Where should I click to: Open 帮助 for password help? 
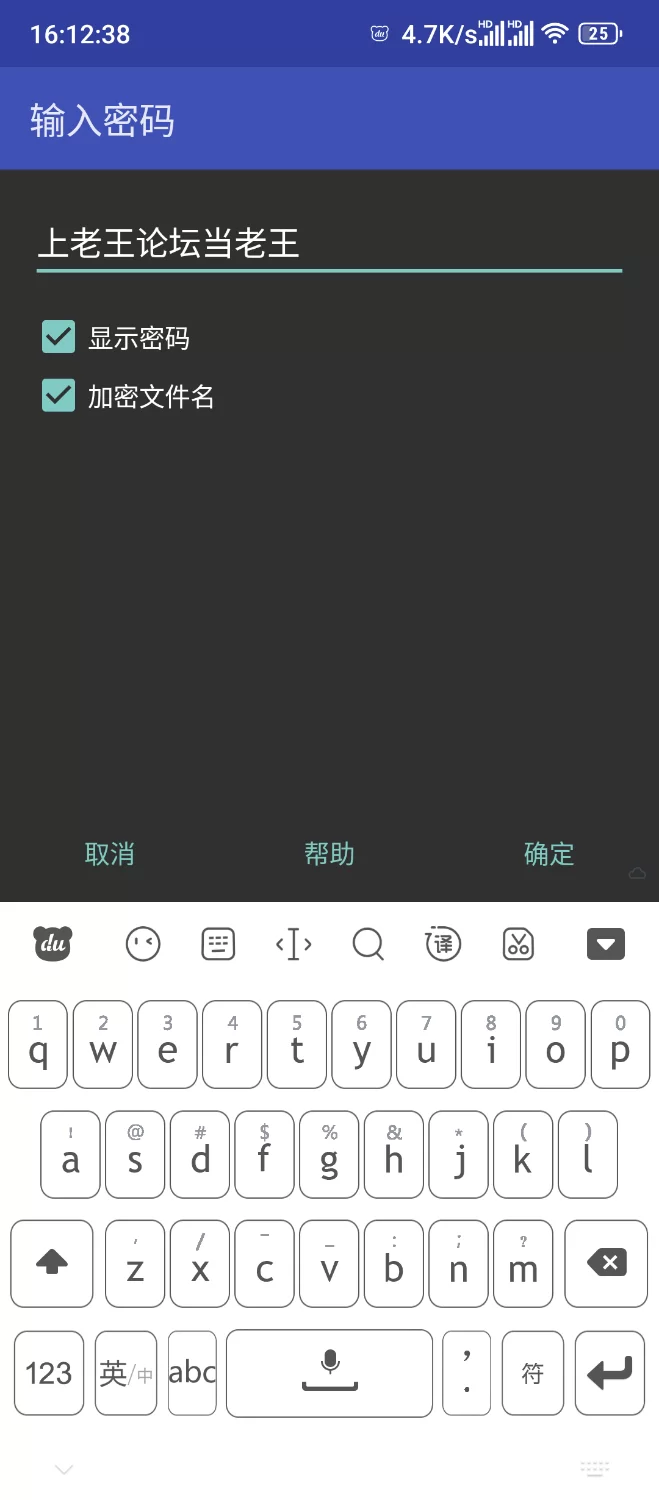click(x=329, y=853)
